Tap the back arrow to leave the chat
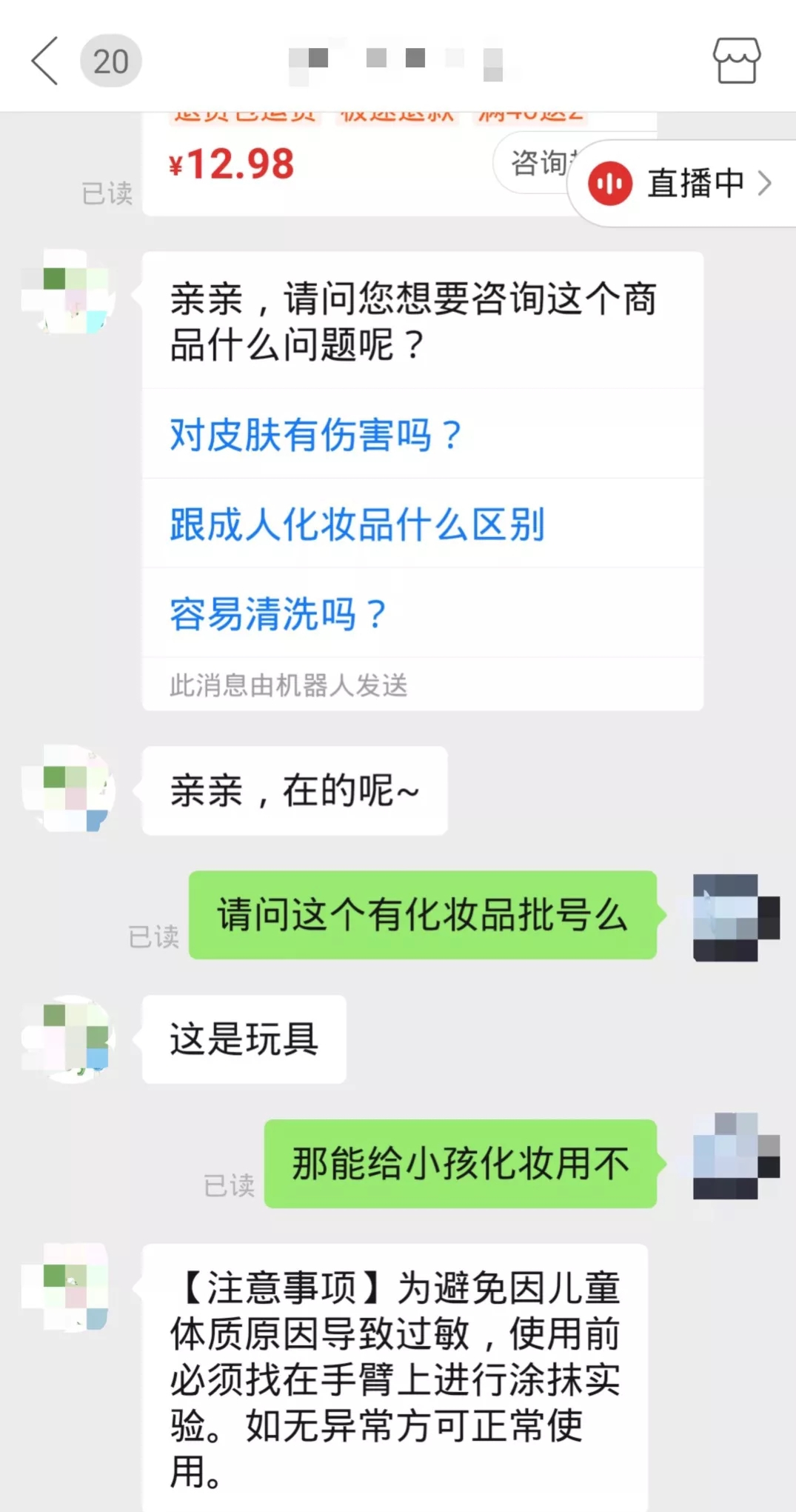This screenshot has width=796, height=1512. tap(44, 62)
